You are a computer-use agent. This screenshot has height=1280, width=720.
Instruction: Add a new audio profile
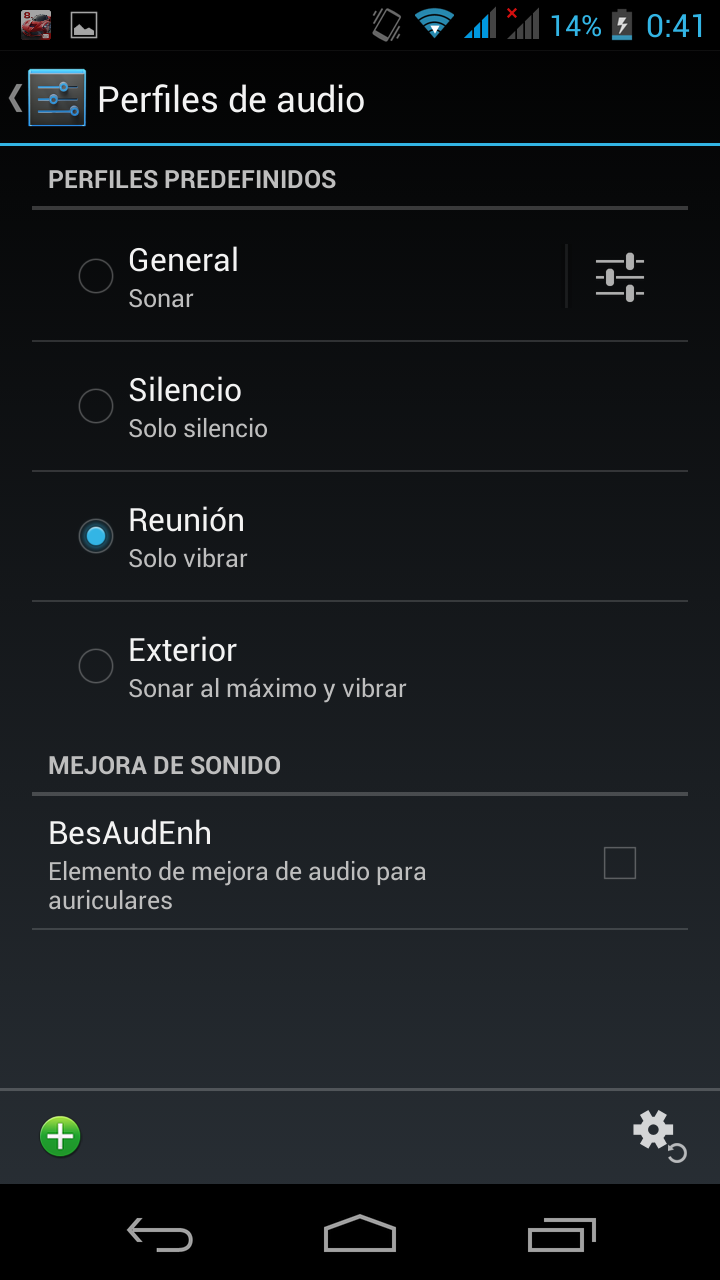pyautogui.click(x=60, y=1137)
